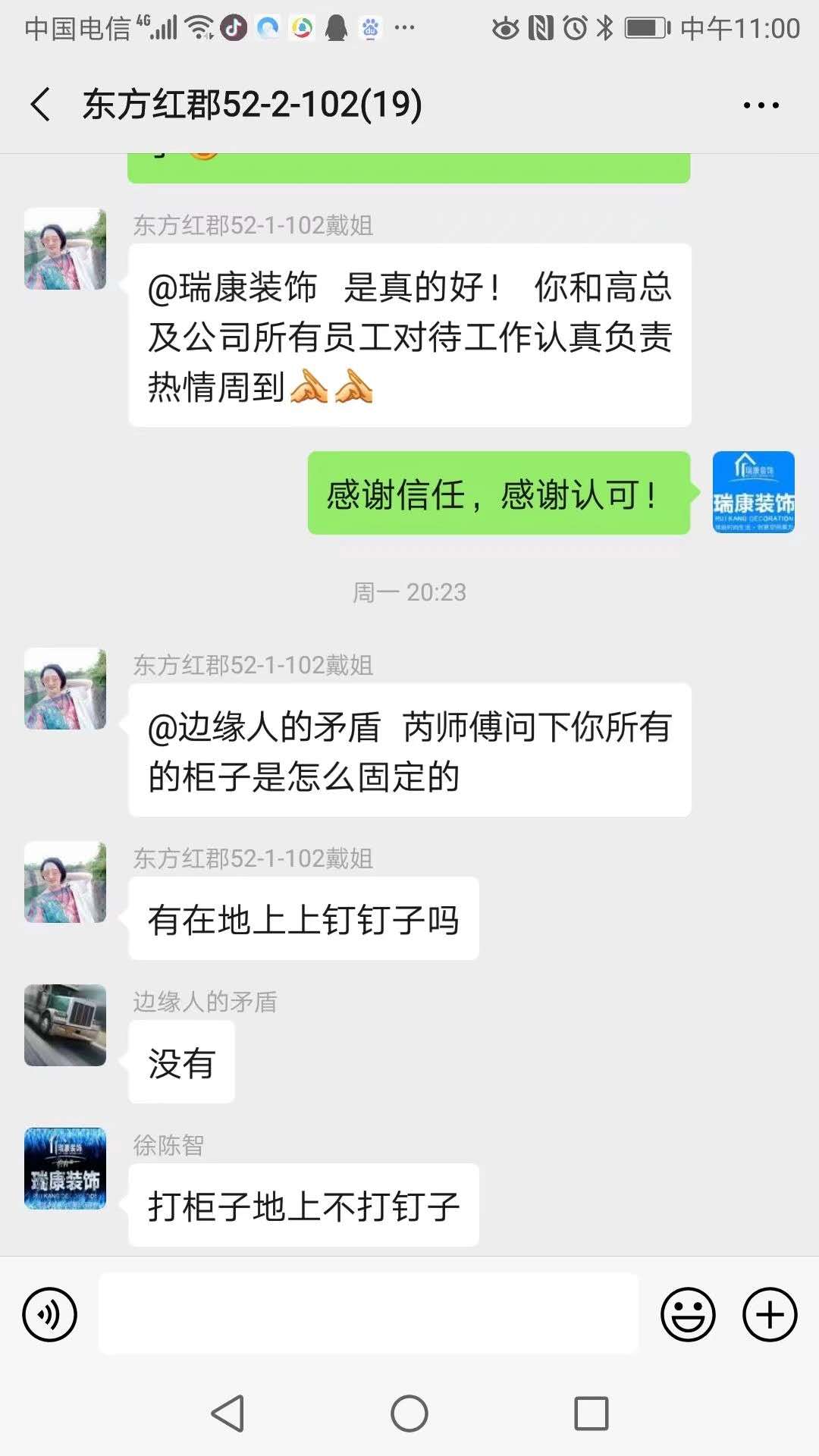Tap the system home button
The image size is (819, 1456).
coord(409,1414)
